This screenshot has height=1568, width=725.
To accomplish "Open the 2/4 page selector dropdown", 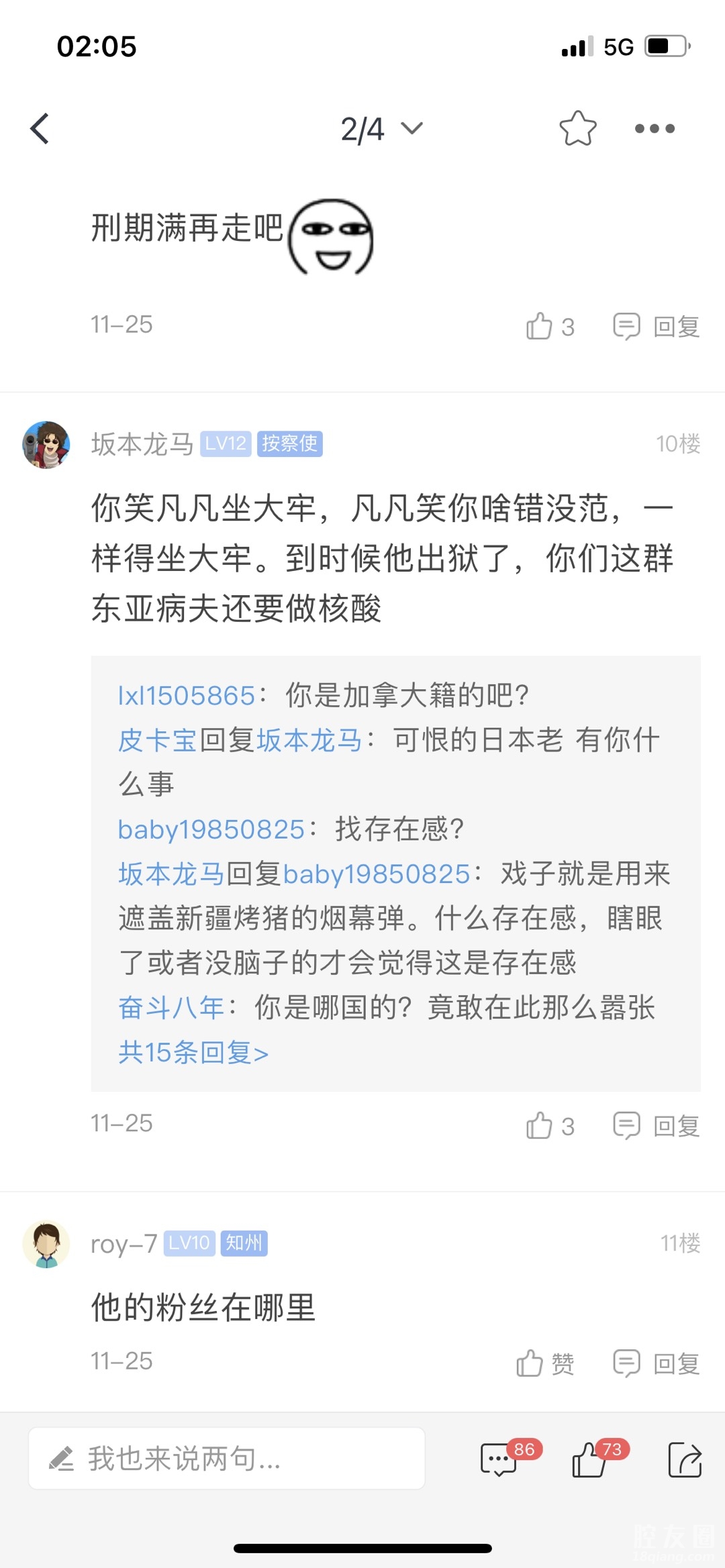I will (x=381, y=129).
